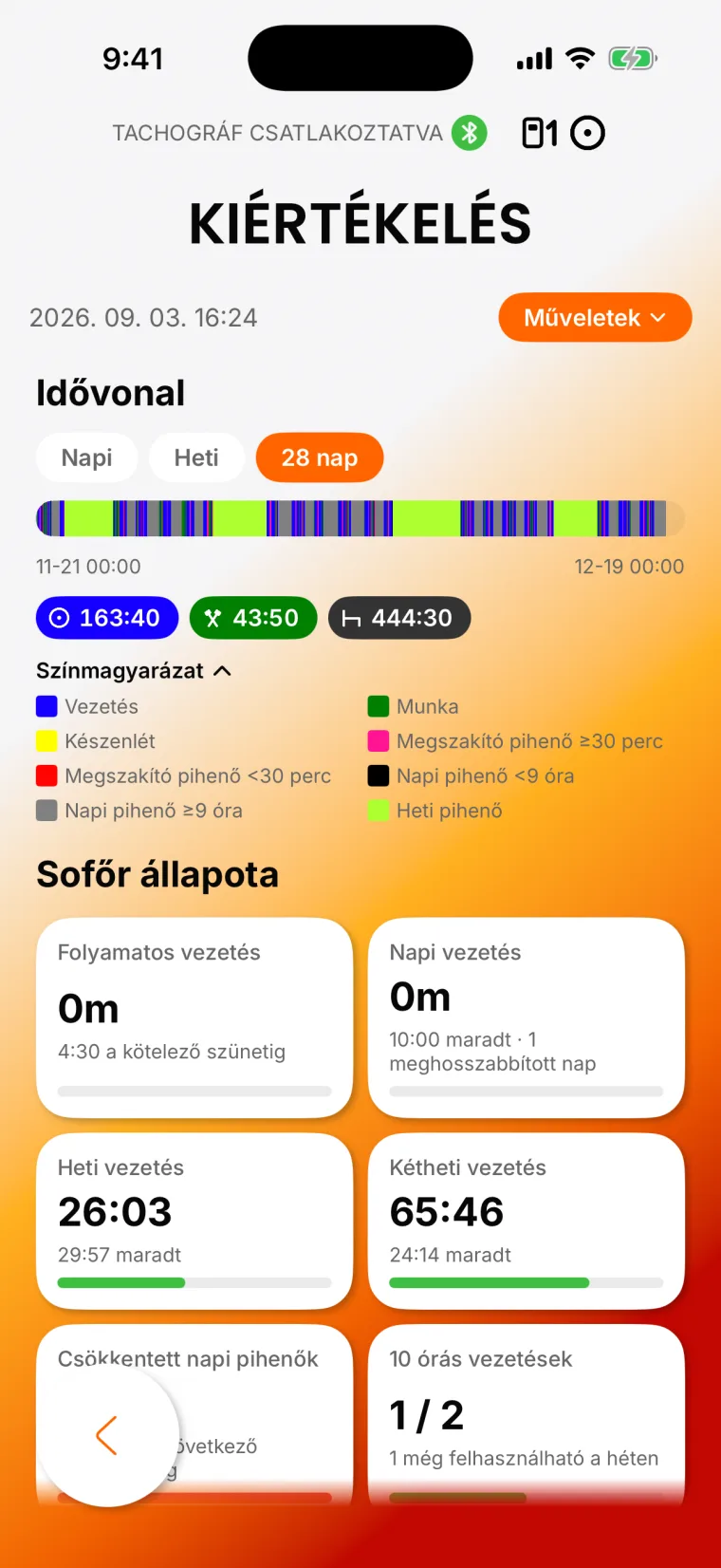Collapse the Színmagyarázat legend
This screenshot has height=1568, width=721.
(x=134, y=671)
